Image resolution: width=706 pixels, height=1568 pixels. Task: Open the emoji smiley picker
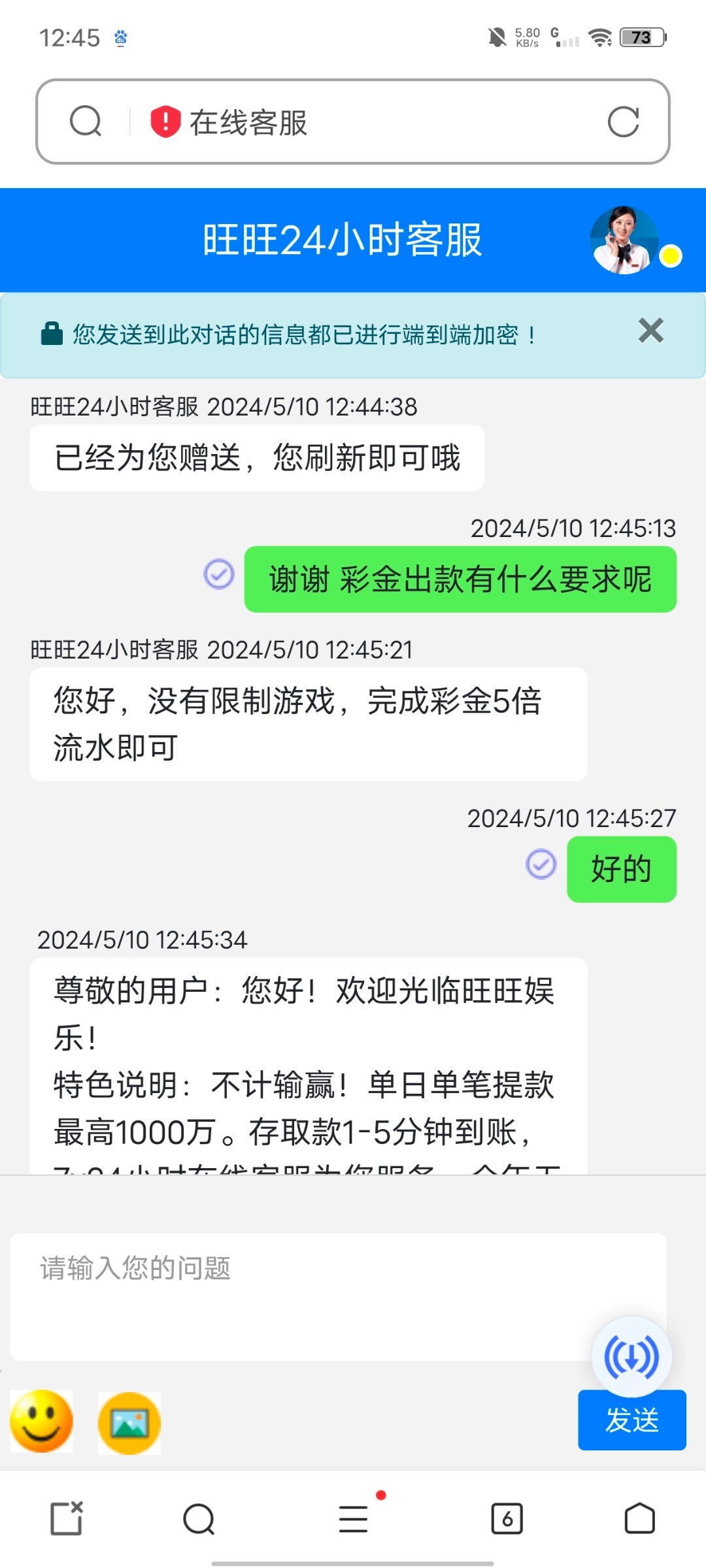[x=42, y=1422]
